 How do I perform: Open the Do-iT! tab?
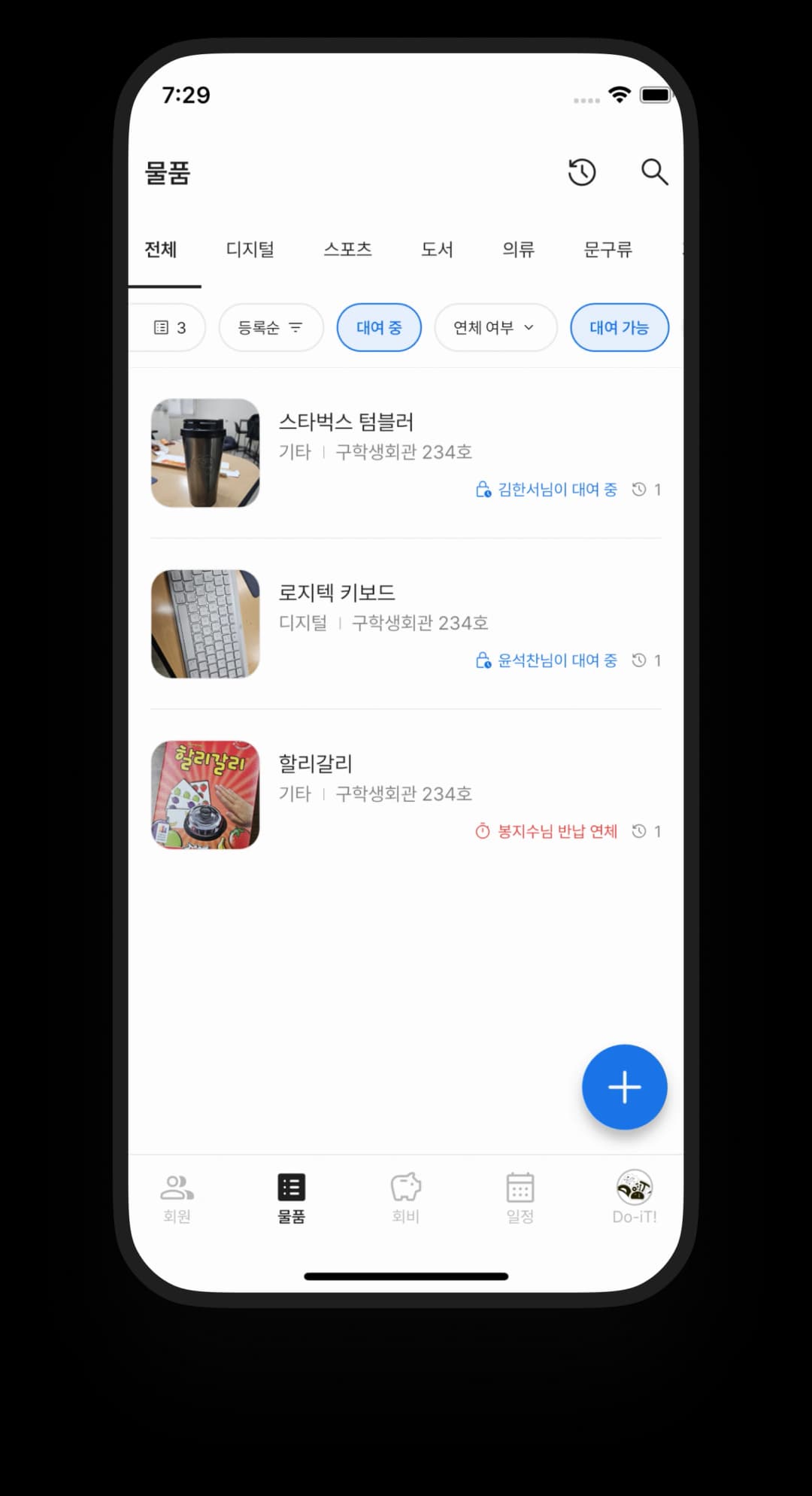pyautogui.click(x=635, y=1196)
